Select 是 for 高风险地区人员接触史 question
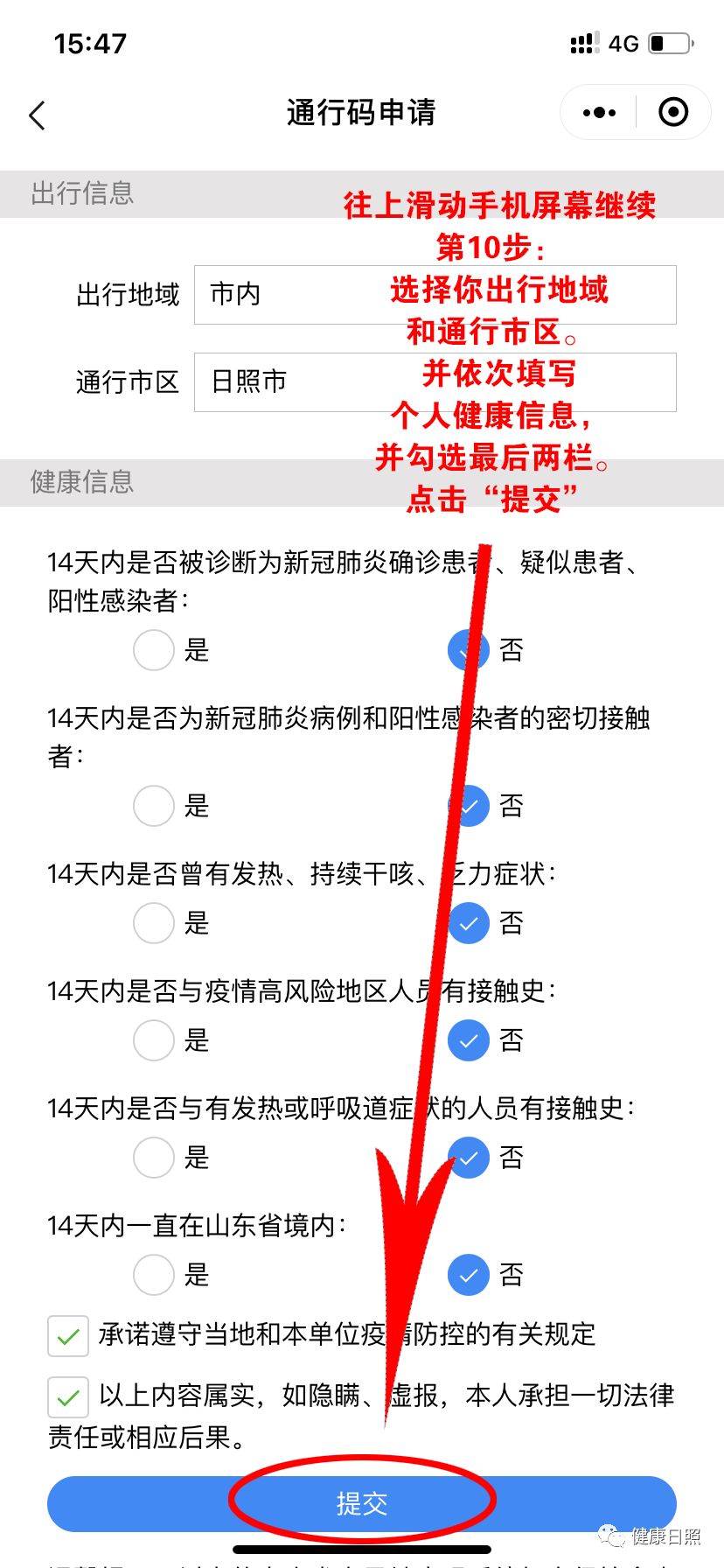Image resolution: width=724 pixels, height=1568 pixels. pyautogui.click(x=154, y=1040)
